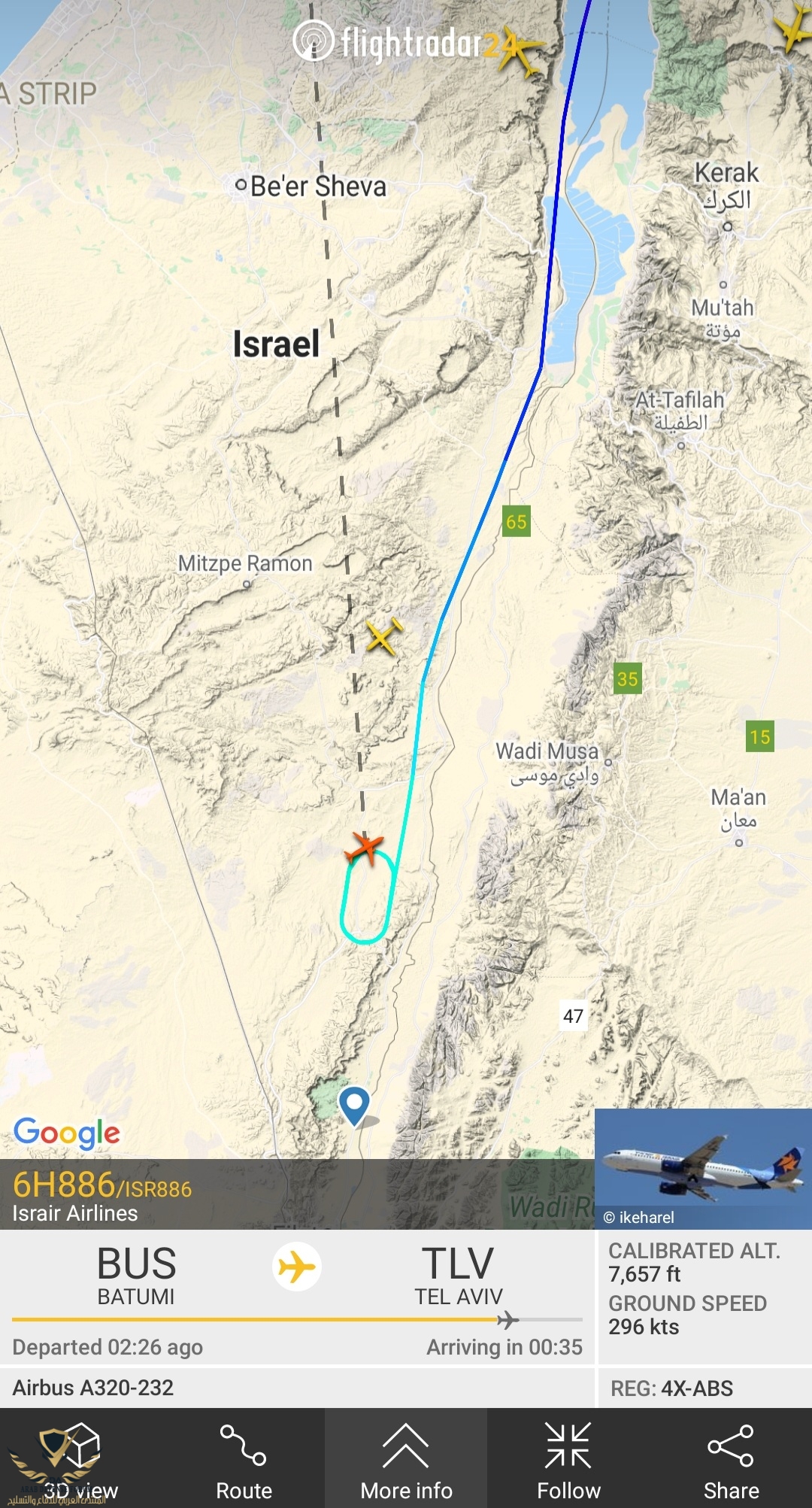Tap the blue location pin on map

point(354,1104)
